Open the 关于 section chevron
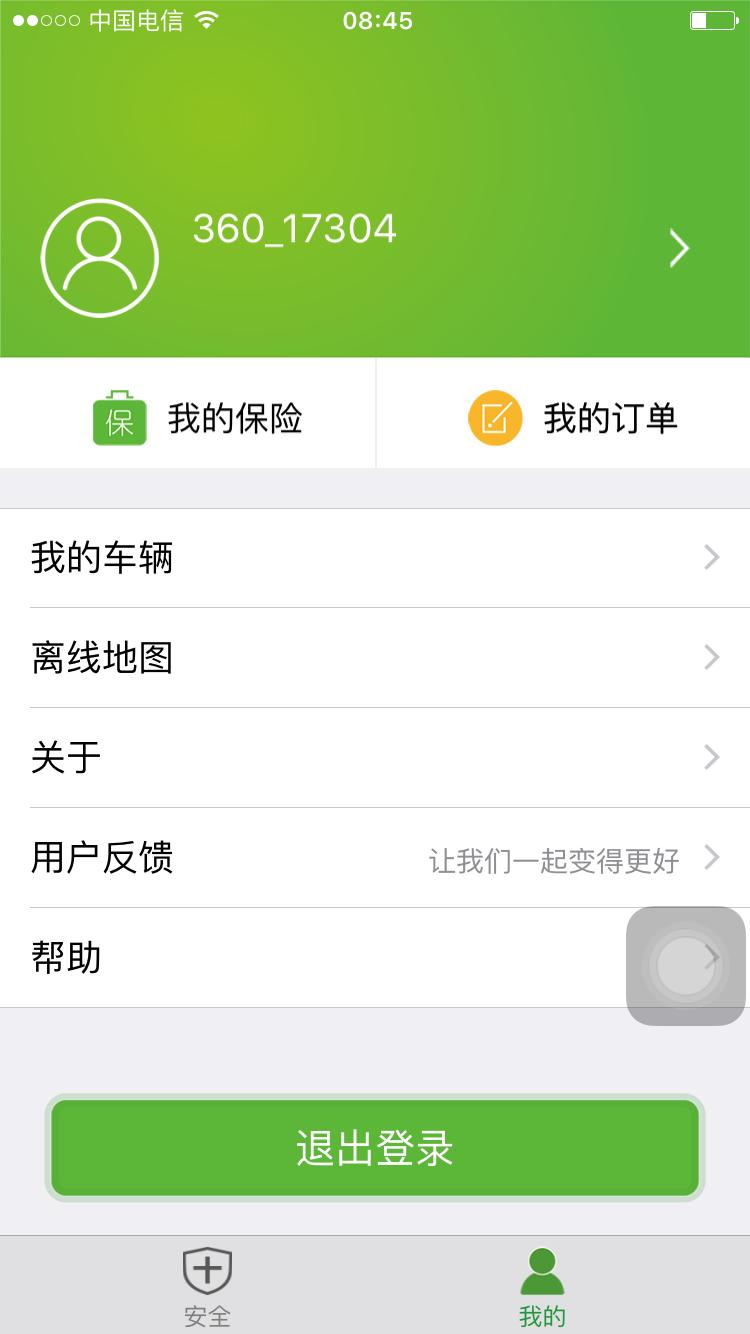The height and width of the screenshot is (1334, 750). pos(711,758)
